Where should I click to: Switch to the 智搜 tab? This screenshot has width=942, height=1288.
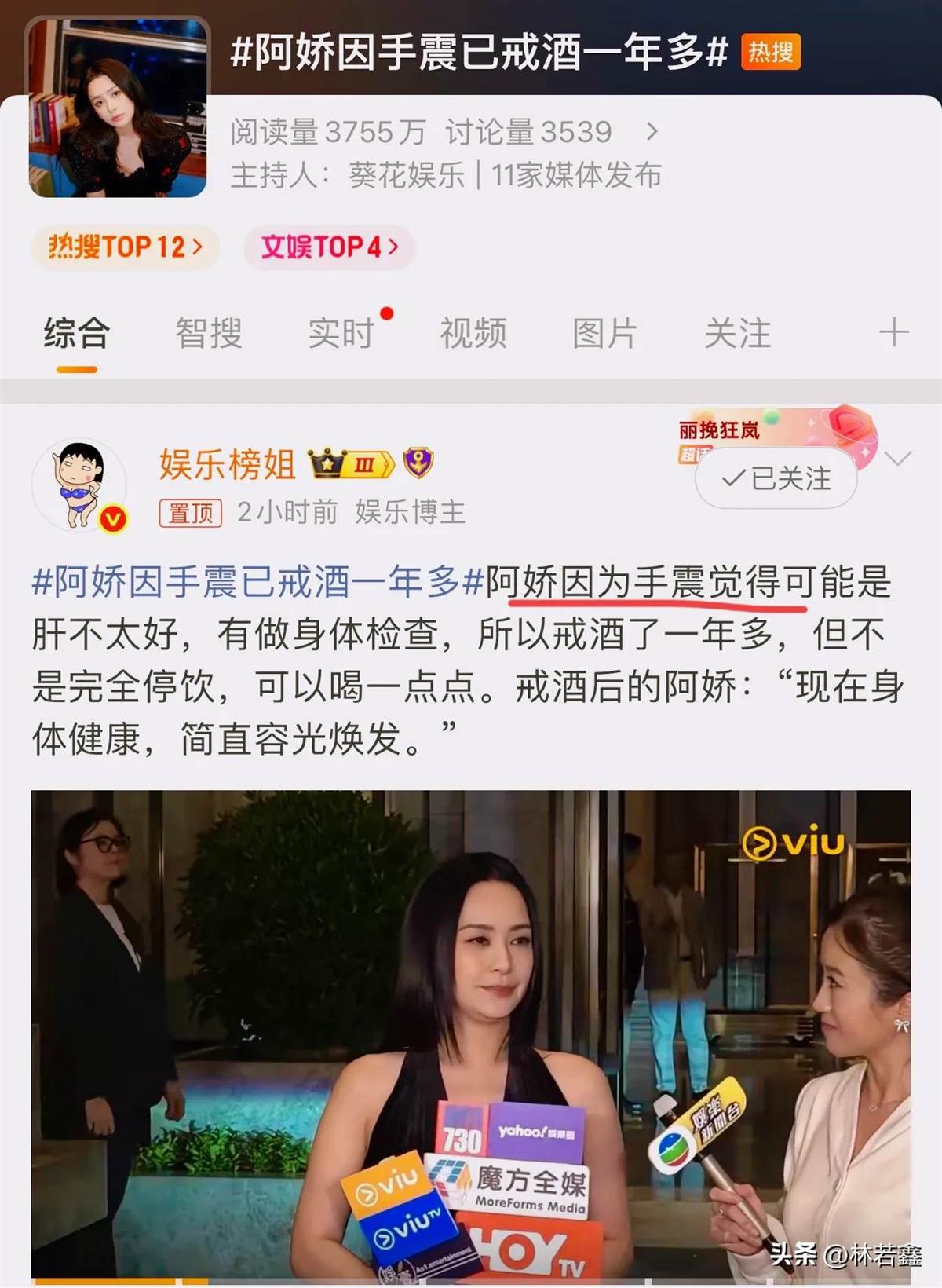[209, 334]
